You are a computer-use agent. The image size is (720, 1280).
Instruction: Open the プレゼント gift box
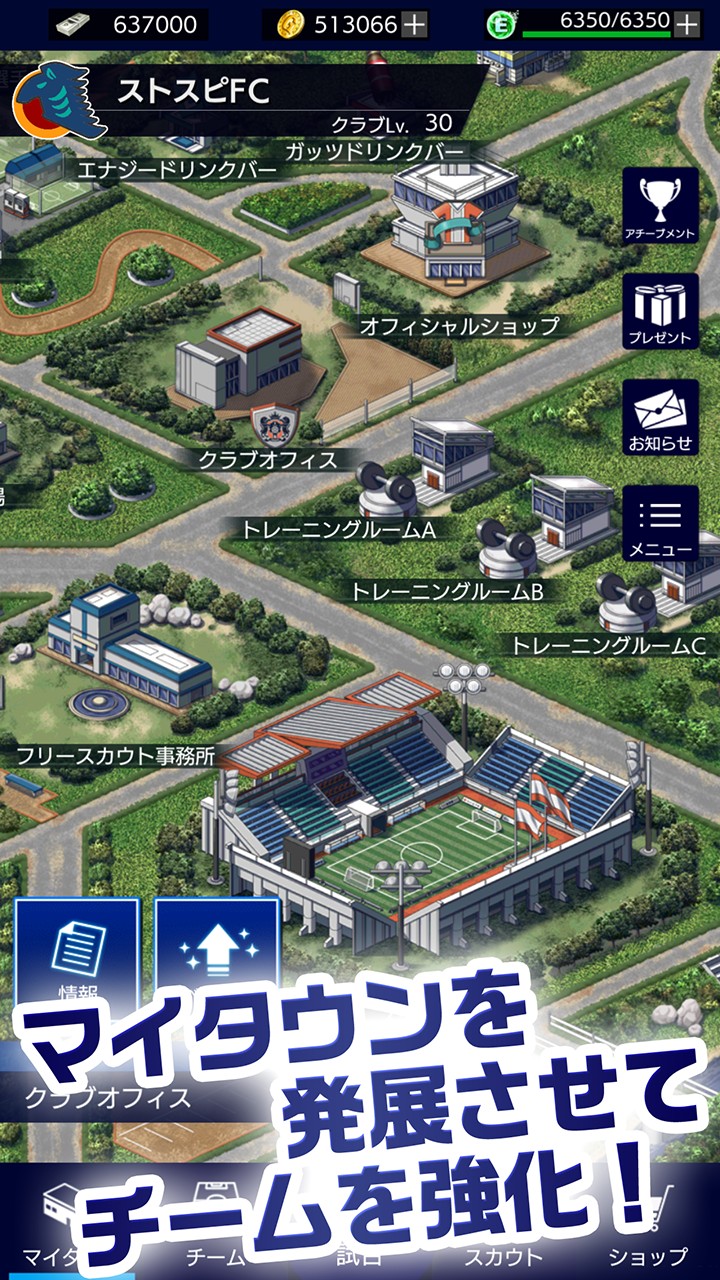click(x=660, y=312)
